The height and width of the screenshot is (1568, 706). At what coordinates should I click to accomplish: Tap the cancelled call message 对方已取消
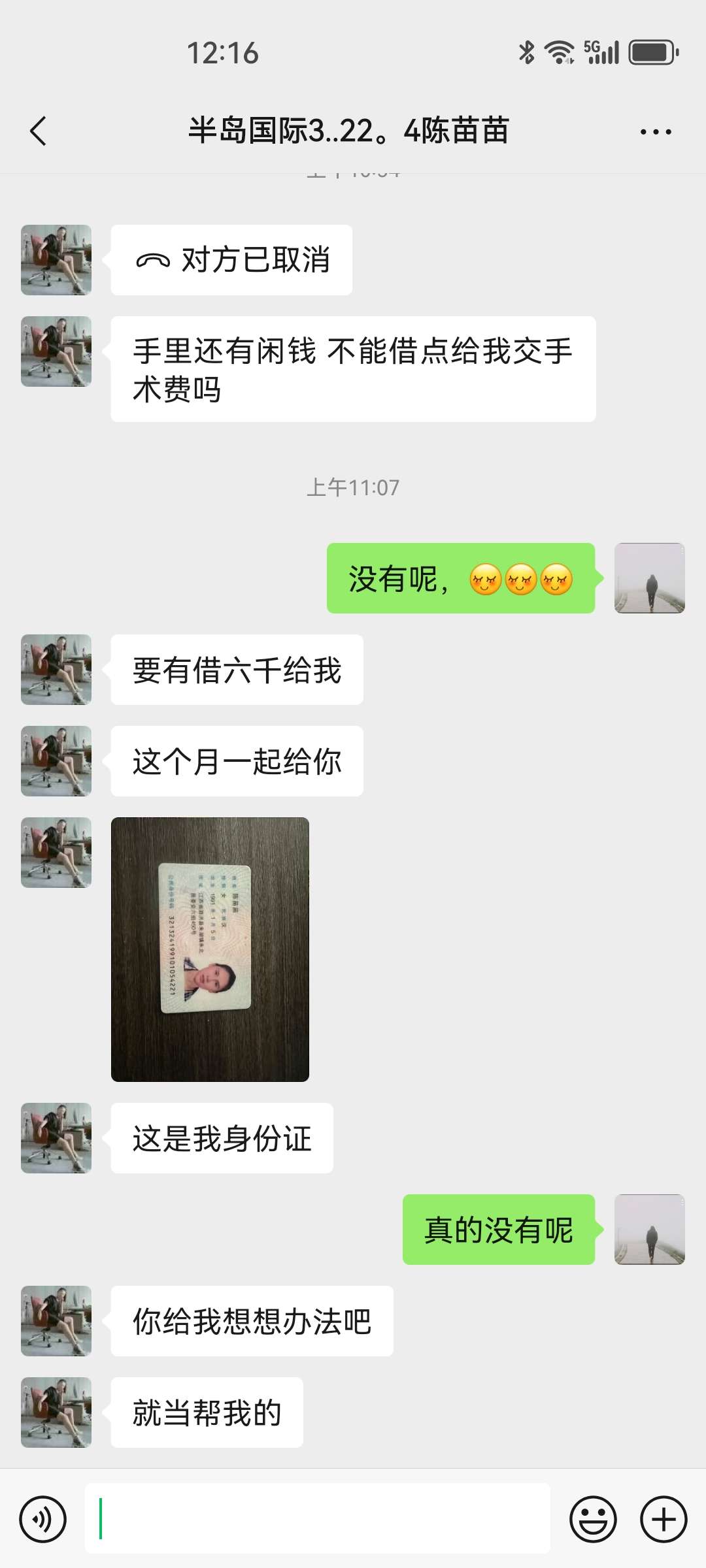click(x=231, y=260)
